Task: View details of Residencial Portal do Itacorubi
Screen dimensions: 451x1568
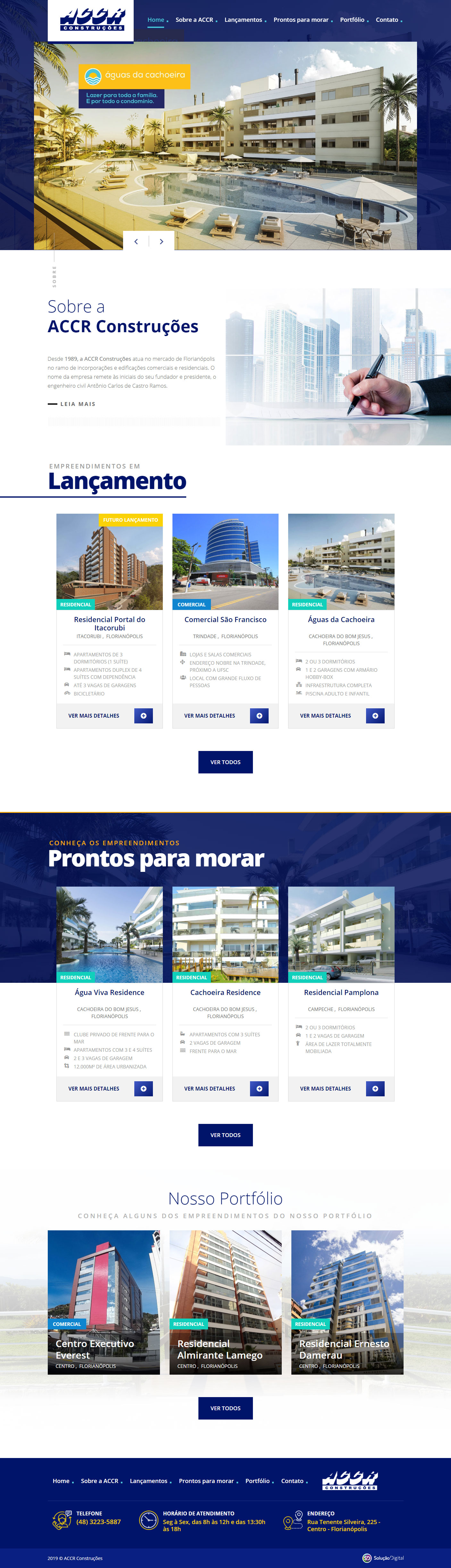Action: [x=110, y=716]
